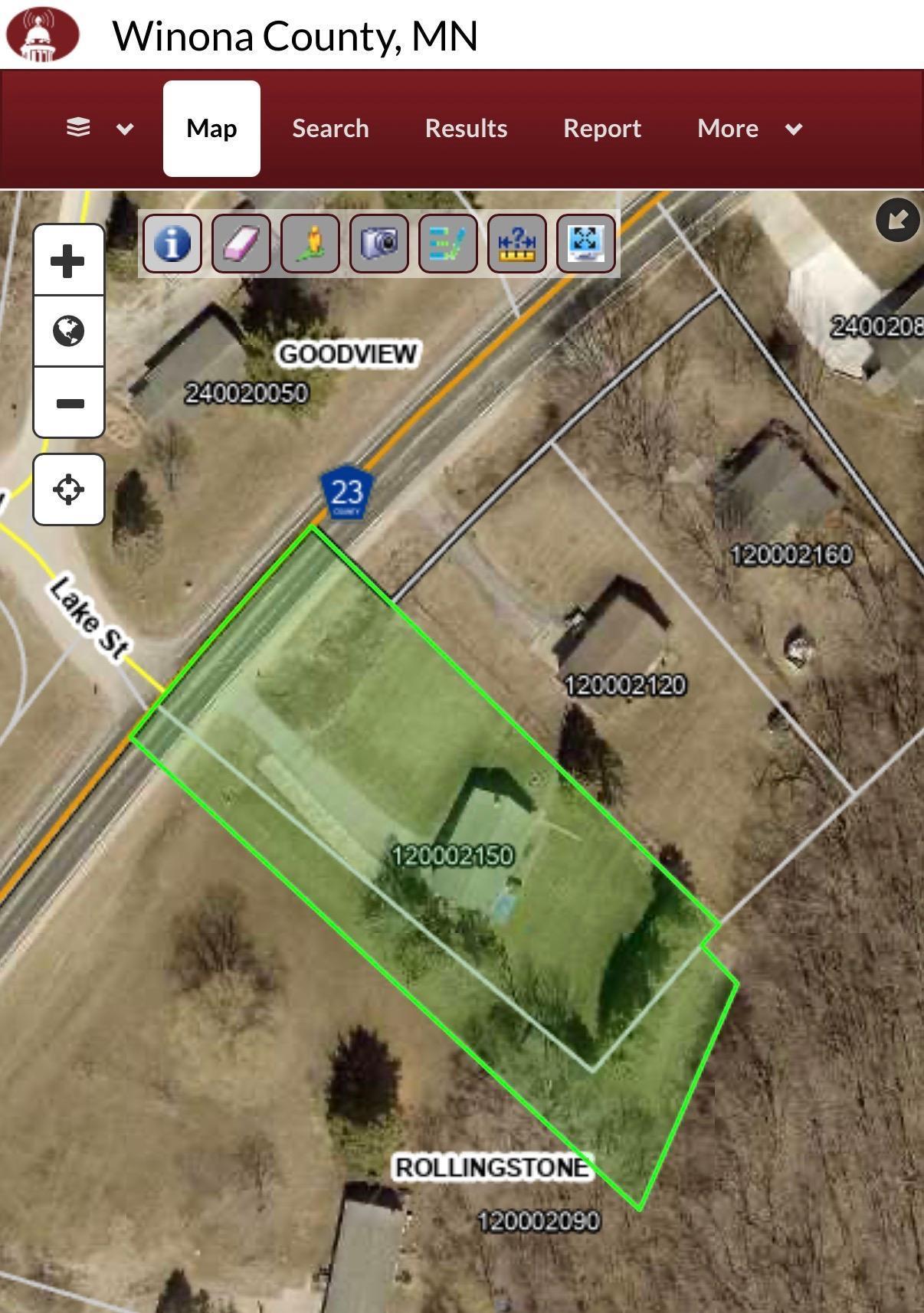
Task: Tap the camera tool
Action: point(379,244)
